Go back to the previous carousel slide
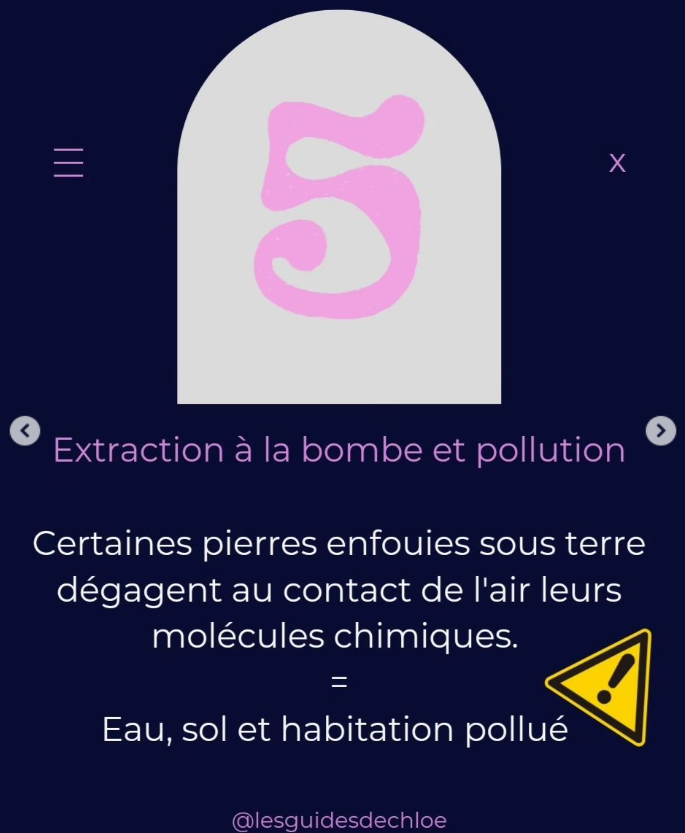Image resolution: width=685 pixels, height=833 pixels. [x=24, y=430]
